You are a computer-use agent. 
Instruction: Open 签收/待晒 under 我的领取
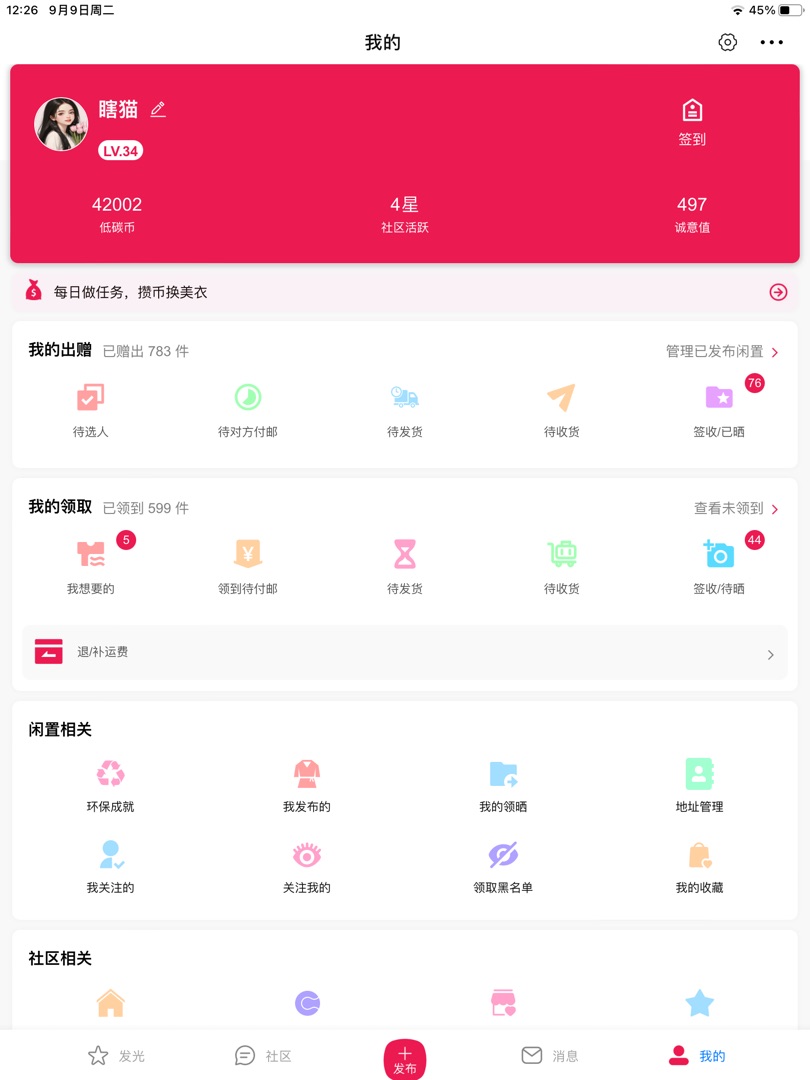coord(719,567)
